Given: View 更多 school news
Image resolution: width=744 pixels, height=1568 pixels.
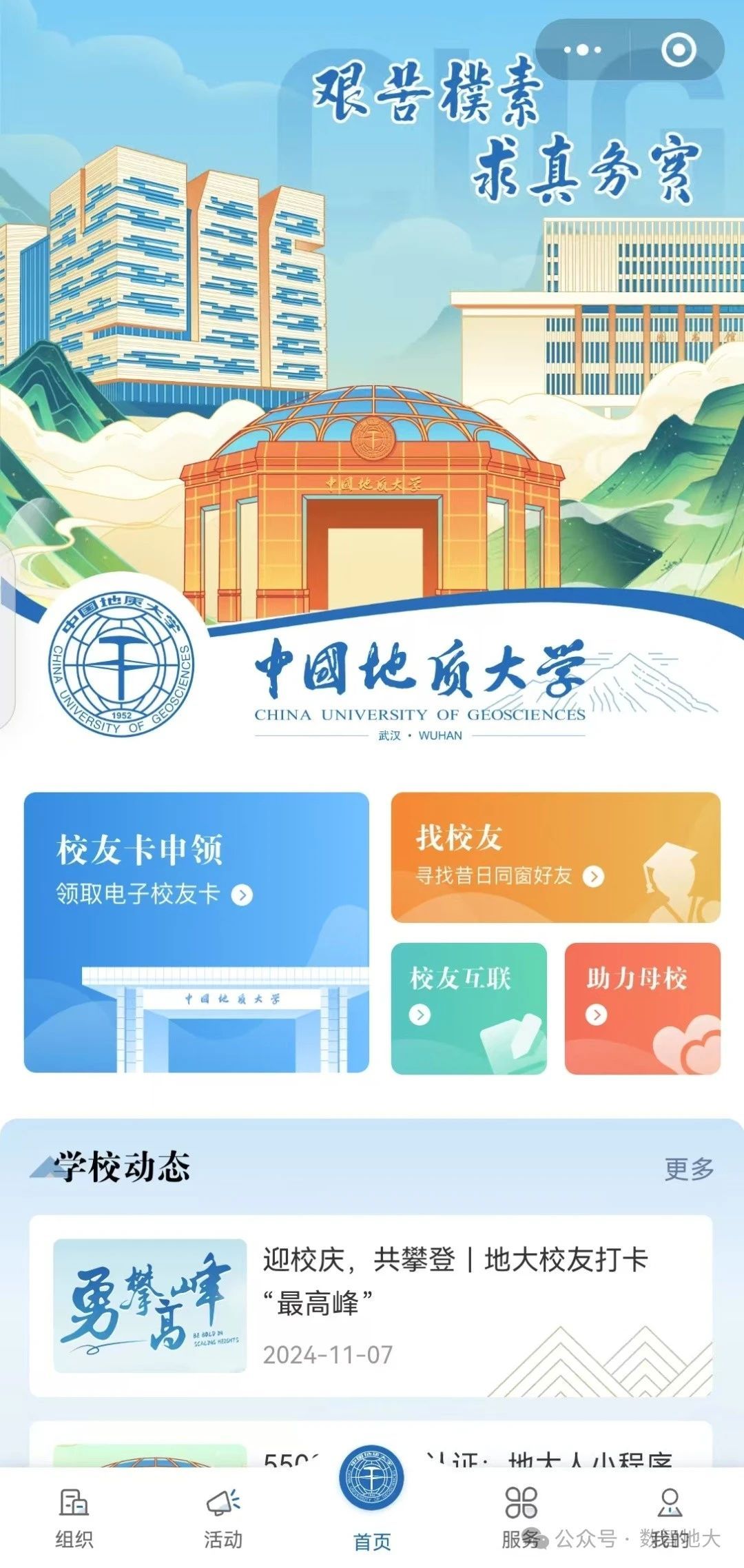Looking at the screenshot, I should (x=688, y=1169).
